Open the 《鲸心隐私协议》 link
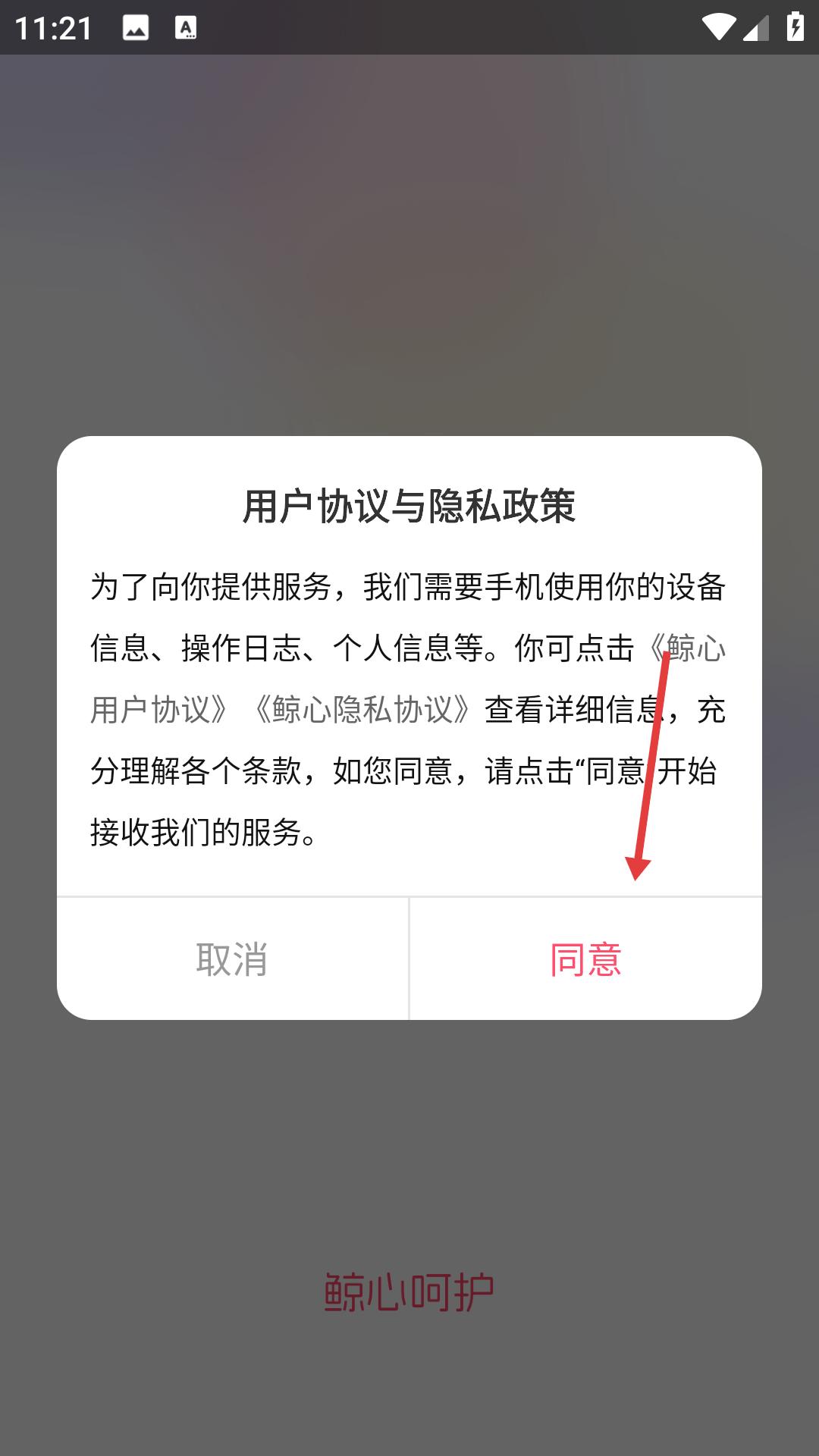 point(362,710)
